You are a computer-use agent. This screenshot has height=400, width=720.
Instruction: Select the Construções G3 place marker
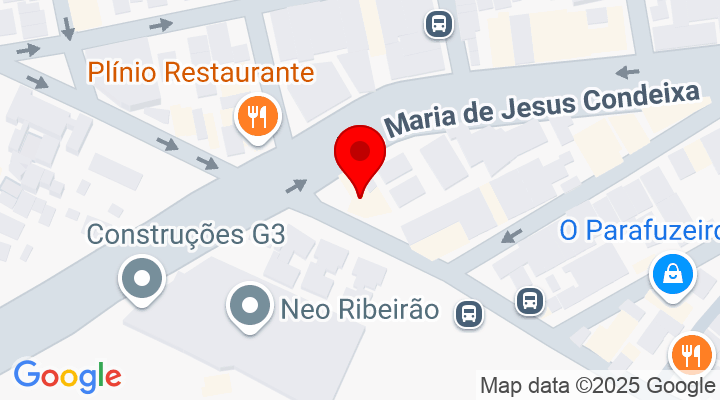click(142, 277)
